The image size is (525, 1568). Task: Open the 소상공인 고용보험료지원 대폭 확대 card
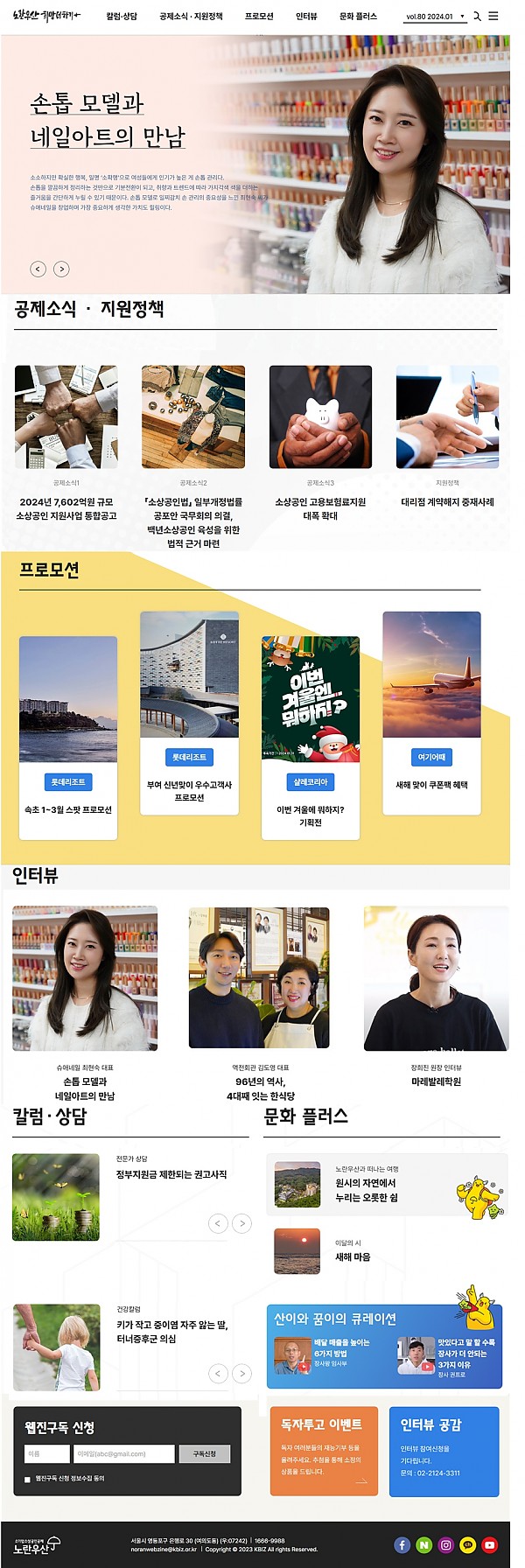320,508
